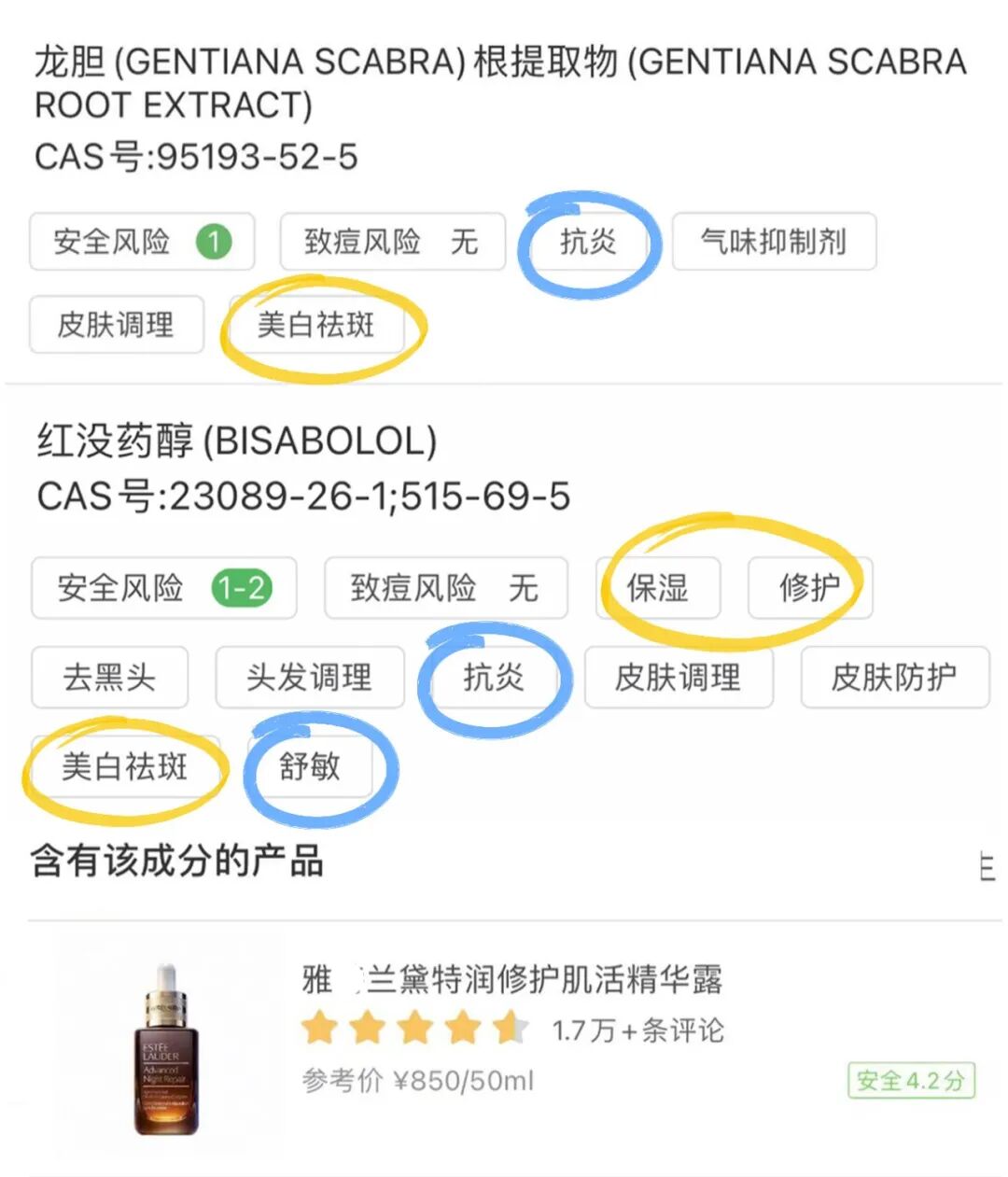Open 安全风险 1 chip for Gentiana extract
This screenshot has height=1177, width=1008.
142,242
